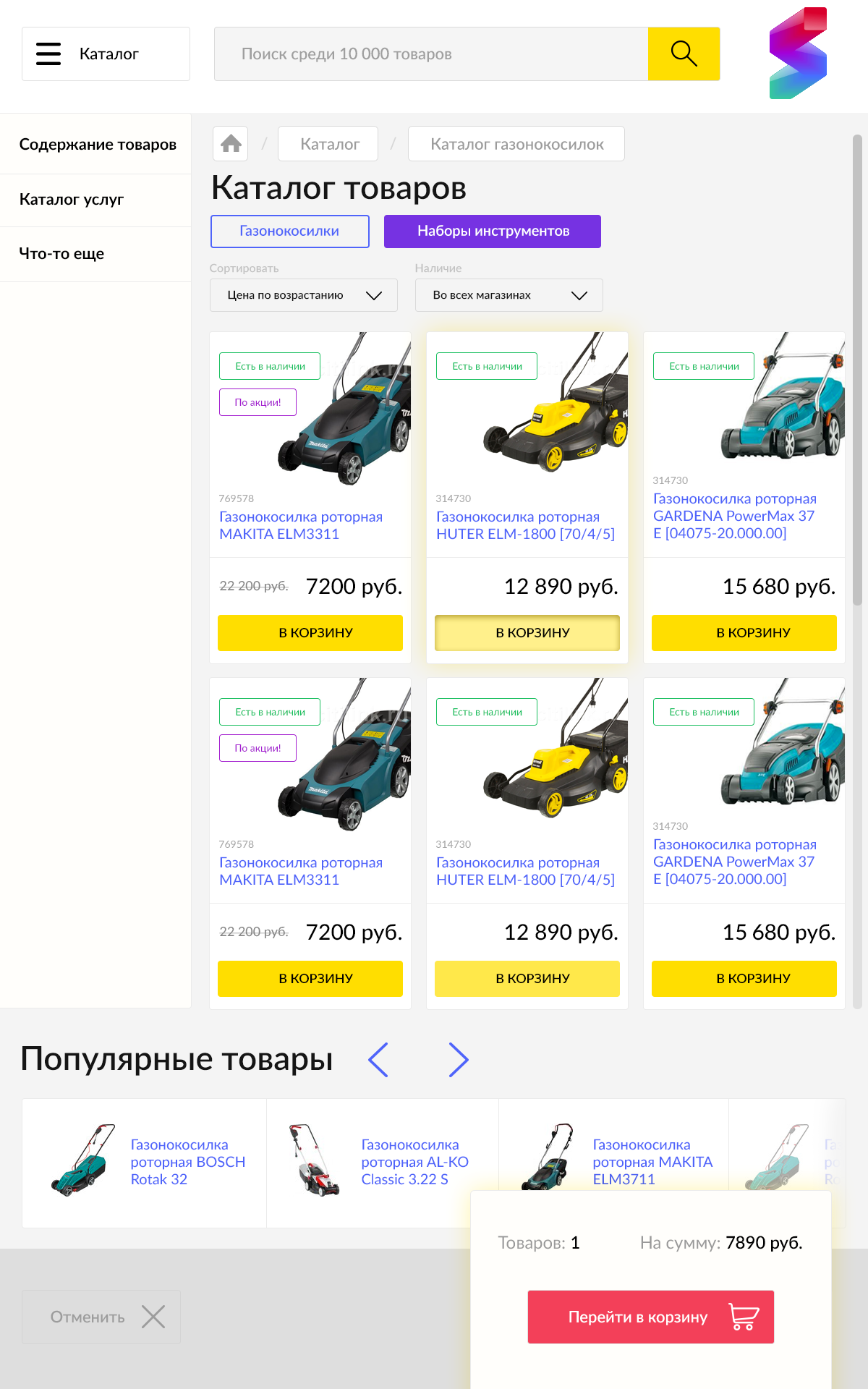Tap the yellow search magnifier button
Screen dimensions: 868x1389
[684, 54]
